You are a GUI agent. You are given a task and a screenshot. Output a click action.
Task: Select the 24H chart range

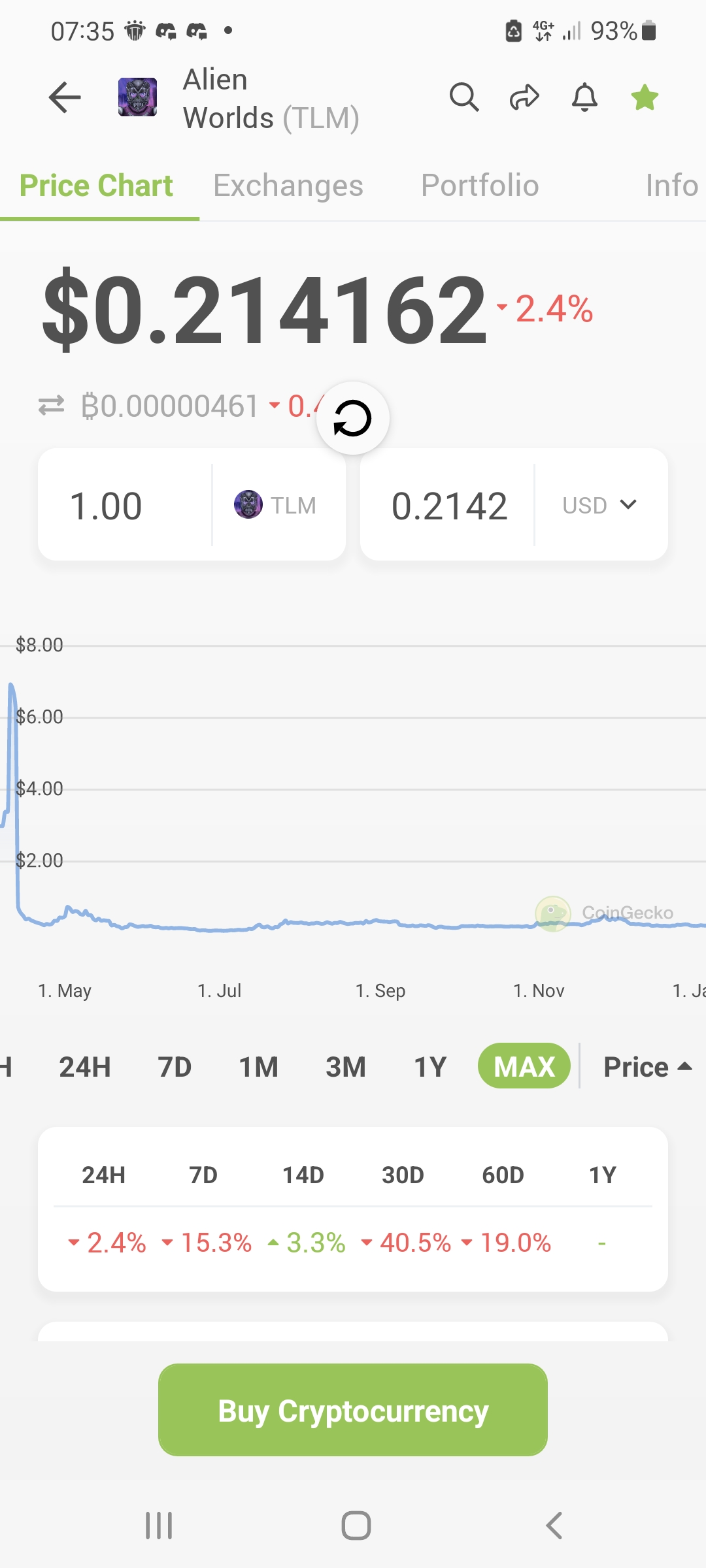(x=85, y=1067)
